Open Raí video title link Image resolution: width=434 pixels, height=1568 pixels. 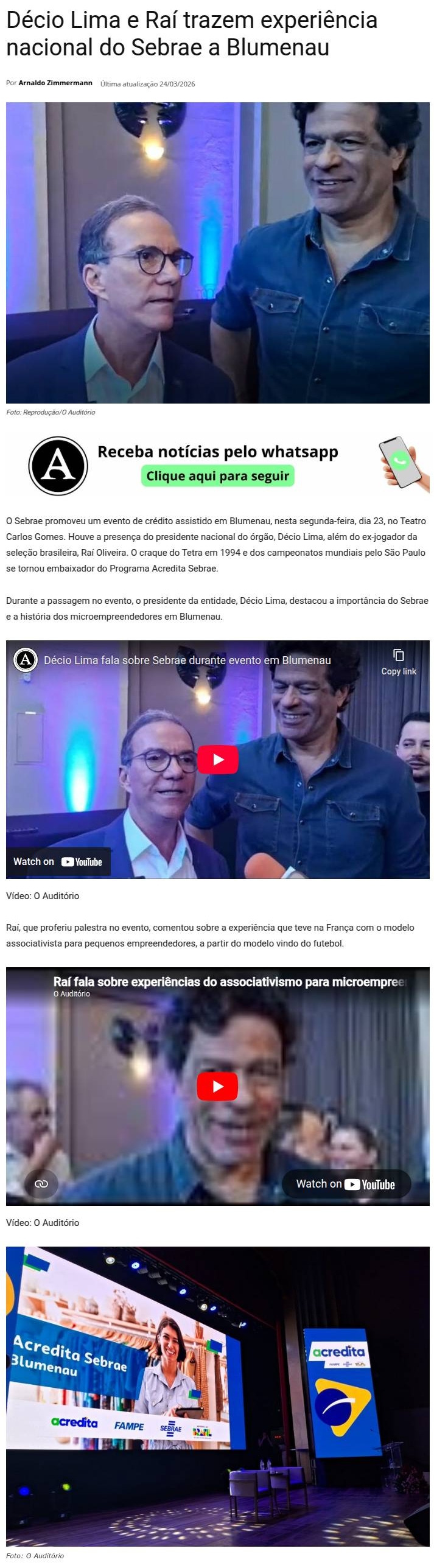[228, 982]
